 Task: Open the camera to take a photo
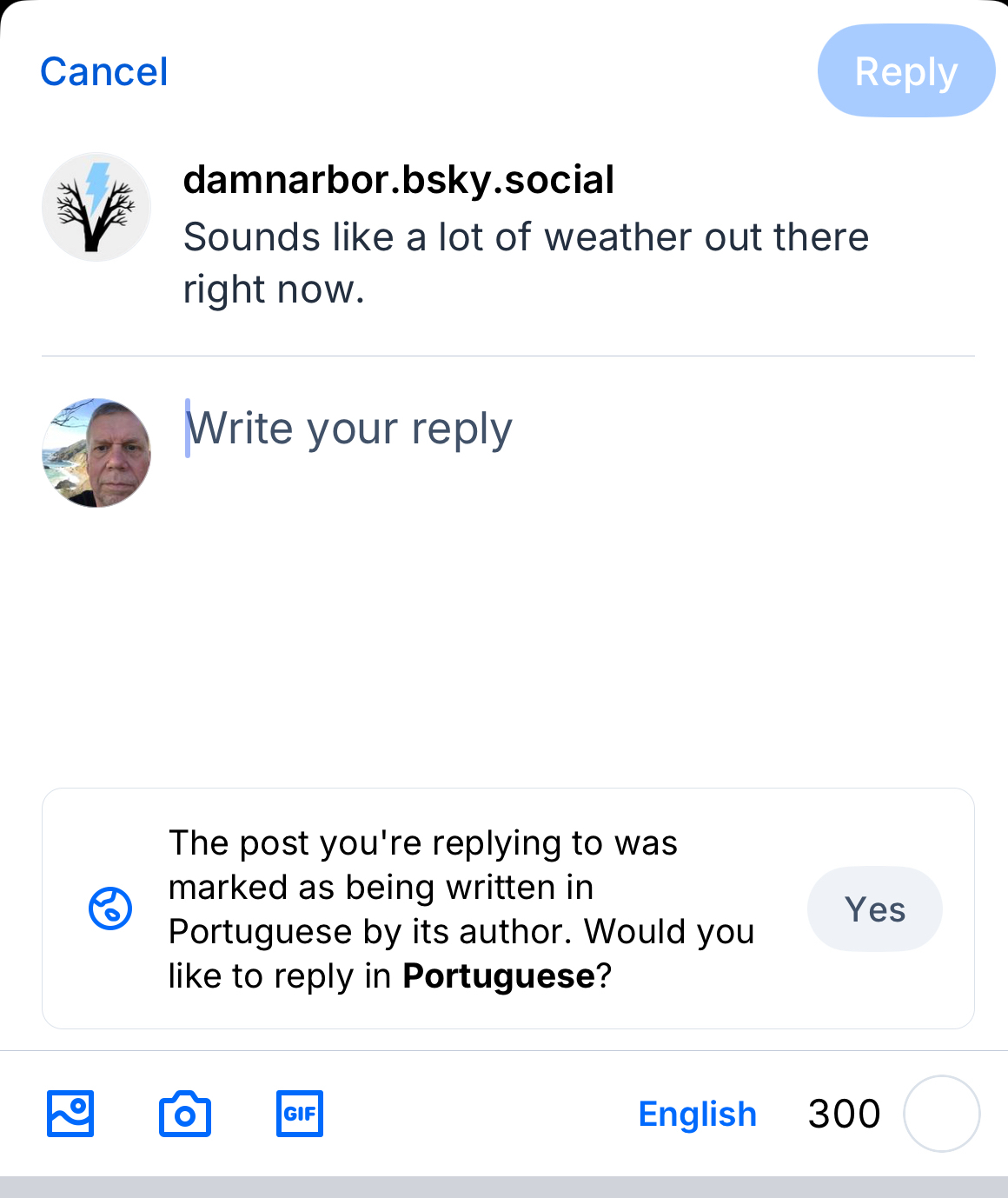pos(185,1114)
